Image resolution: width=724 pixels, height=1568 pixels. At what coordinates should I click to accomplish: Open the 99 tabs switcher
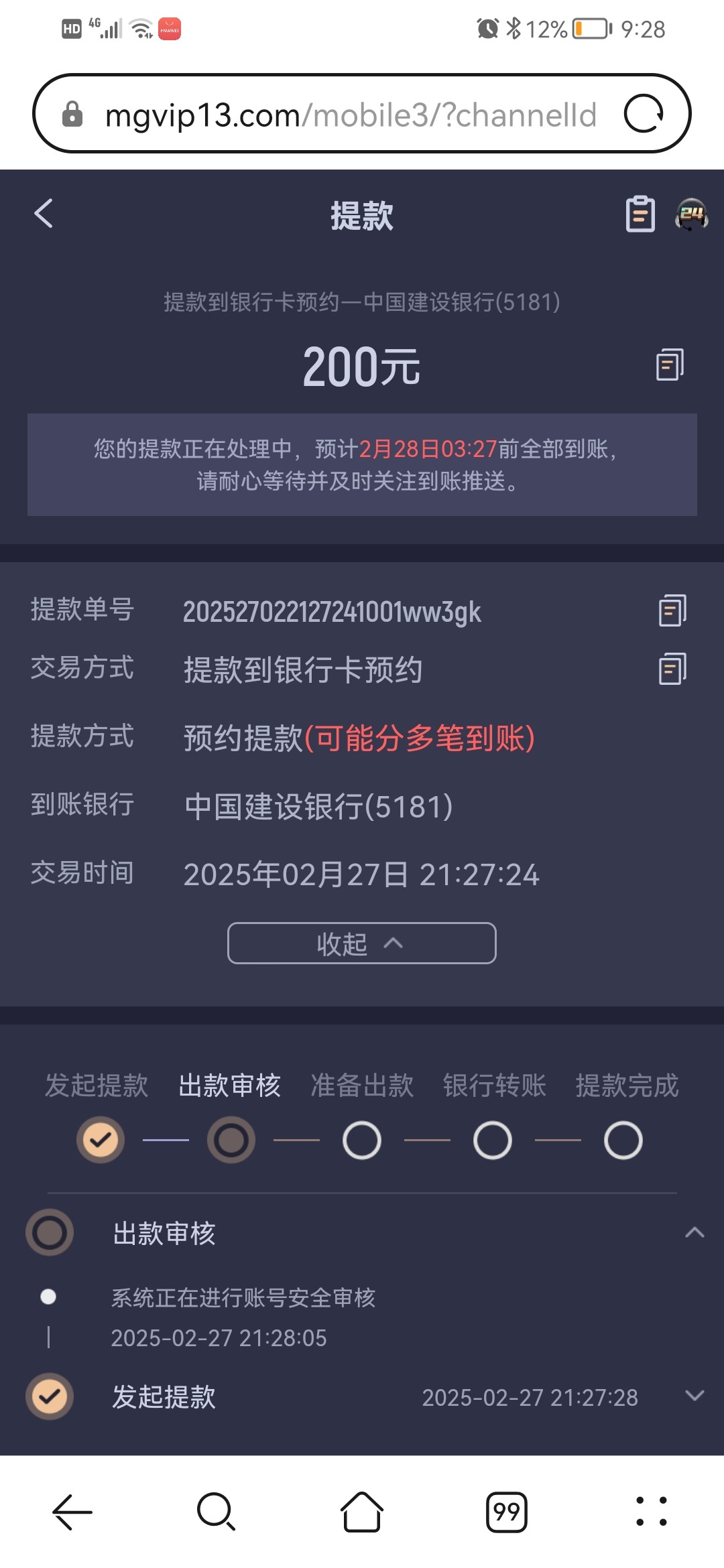[x=507, y=1512]
